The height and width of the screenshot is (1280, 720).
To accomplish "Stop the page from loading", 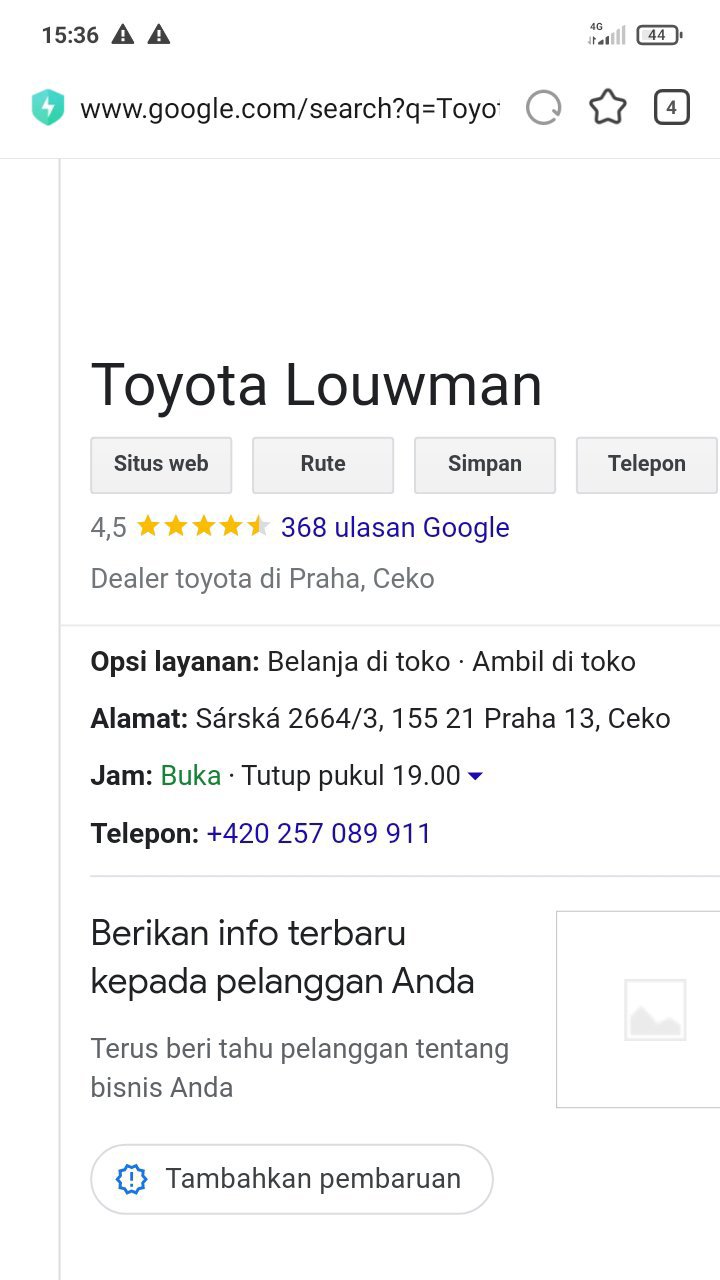I will (x=544, y=108).
